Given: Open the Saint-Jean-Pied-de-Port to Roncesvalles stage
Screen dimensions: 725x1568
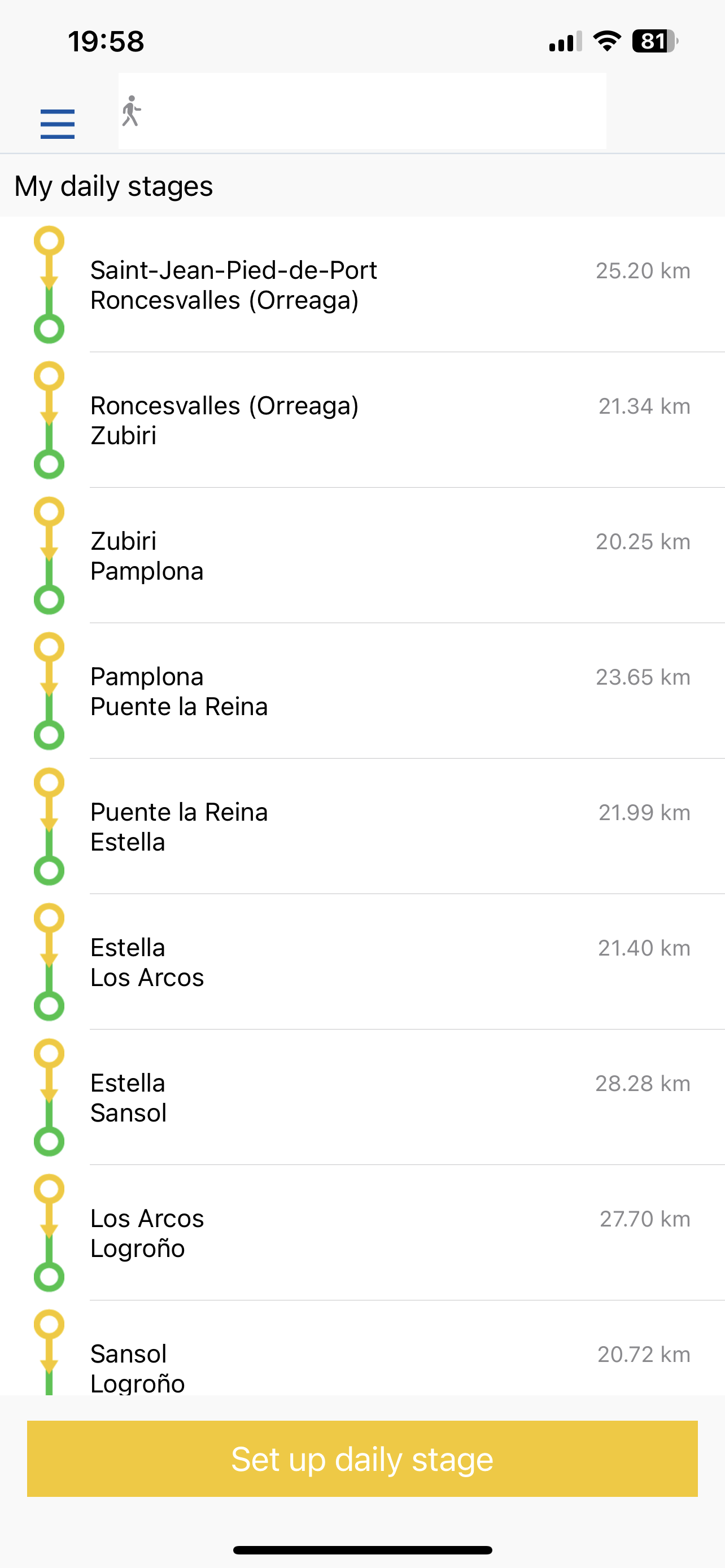Looking at the screenshot, I should 362,284.
